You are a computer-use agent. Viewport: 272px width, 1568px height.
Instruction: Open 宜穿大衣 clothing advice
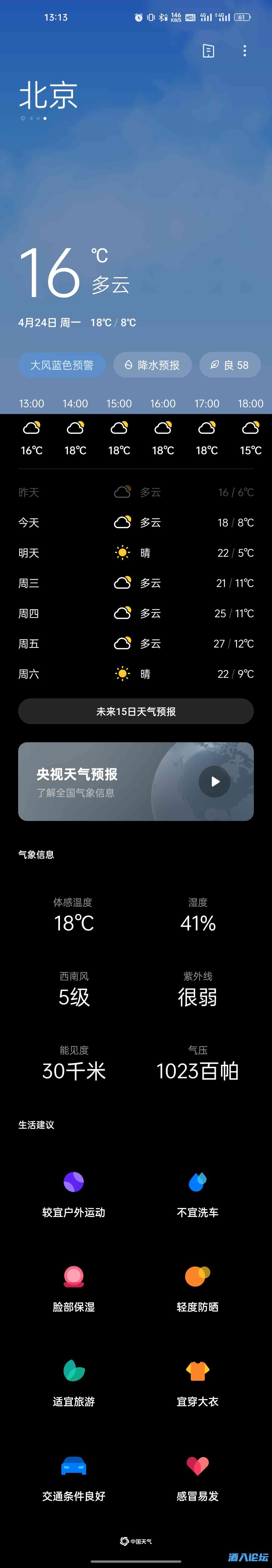[x=197, y=1383]
